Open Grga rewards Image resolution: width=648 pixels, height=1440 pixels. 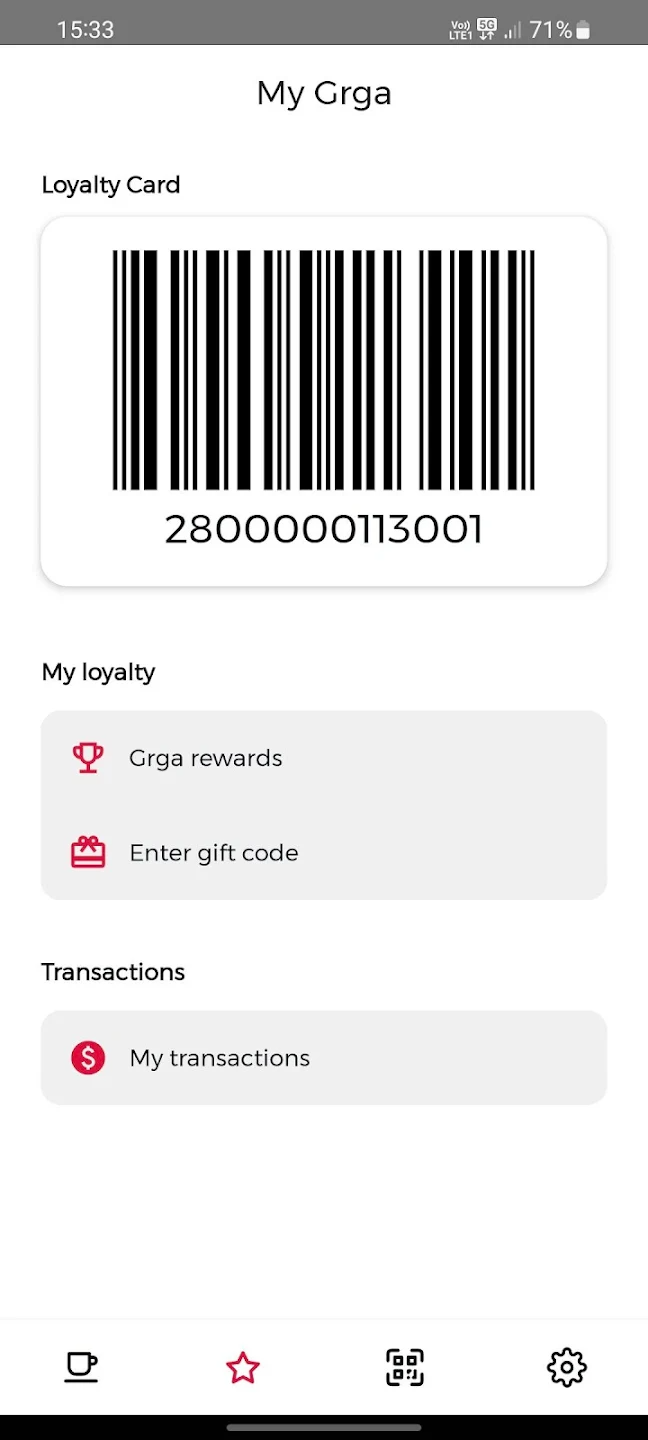323,758
